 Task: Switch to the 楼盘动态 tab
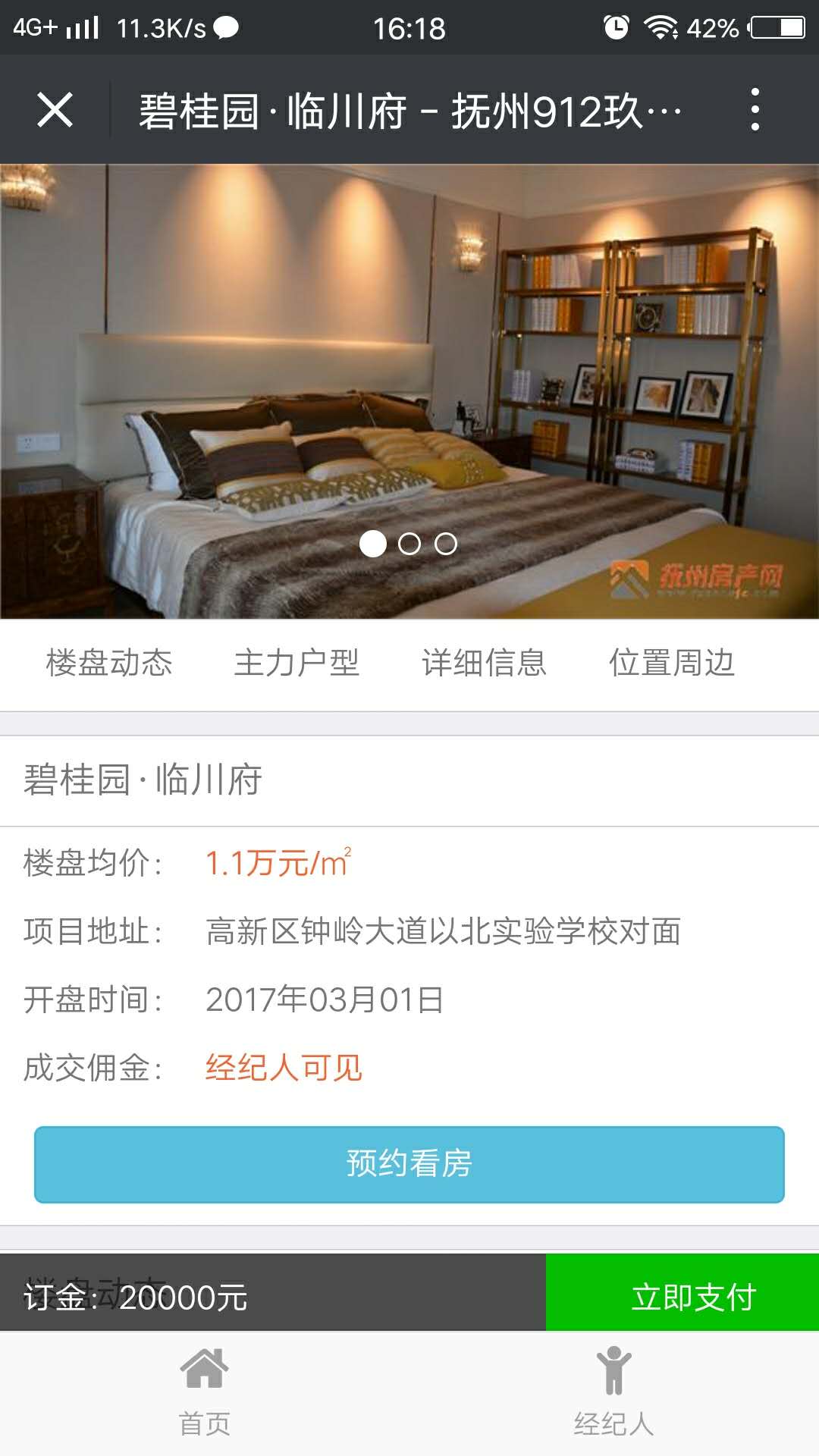(x=109, y=663)
